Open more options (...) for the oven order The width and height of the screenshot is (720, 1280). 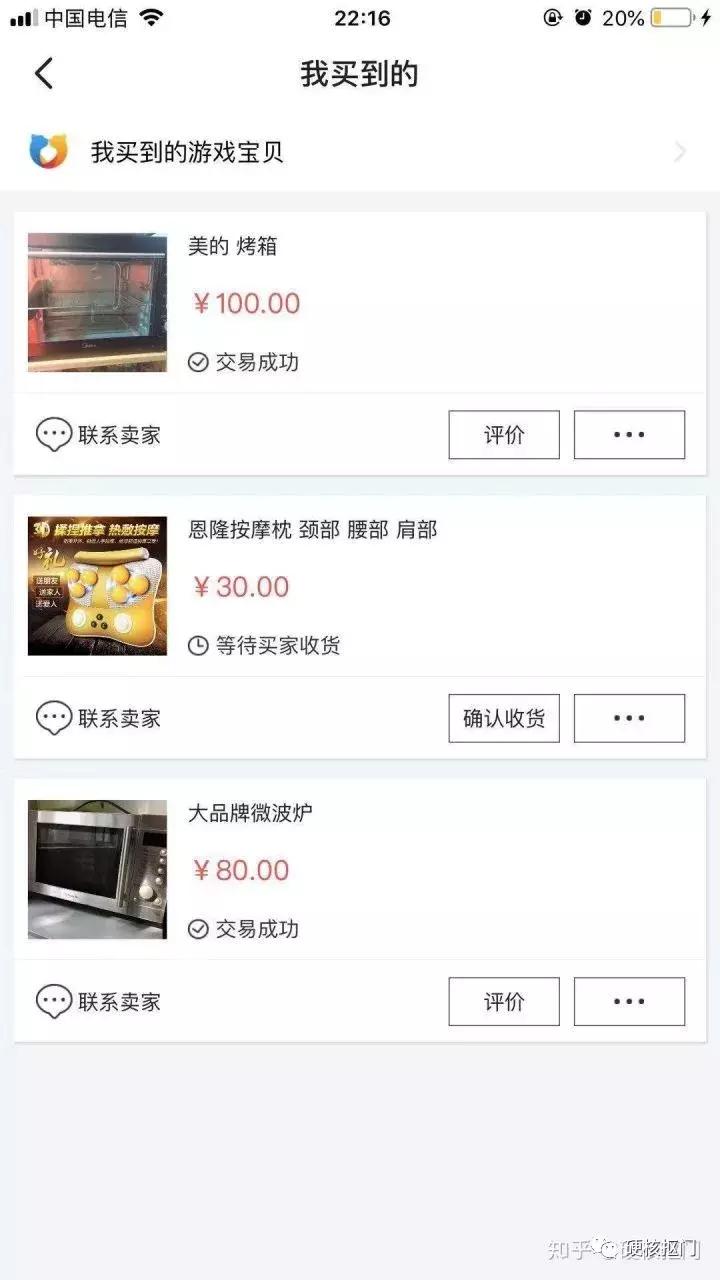point(629,434)
